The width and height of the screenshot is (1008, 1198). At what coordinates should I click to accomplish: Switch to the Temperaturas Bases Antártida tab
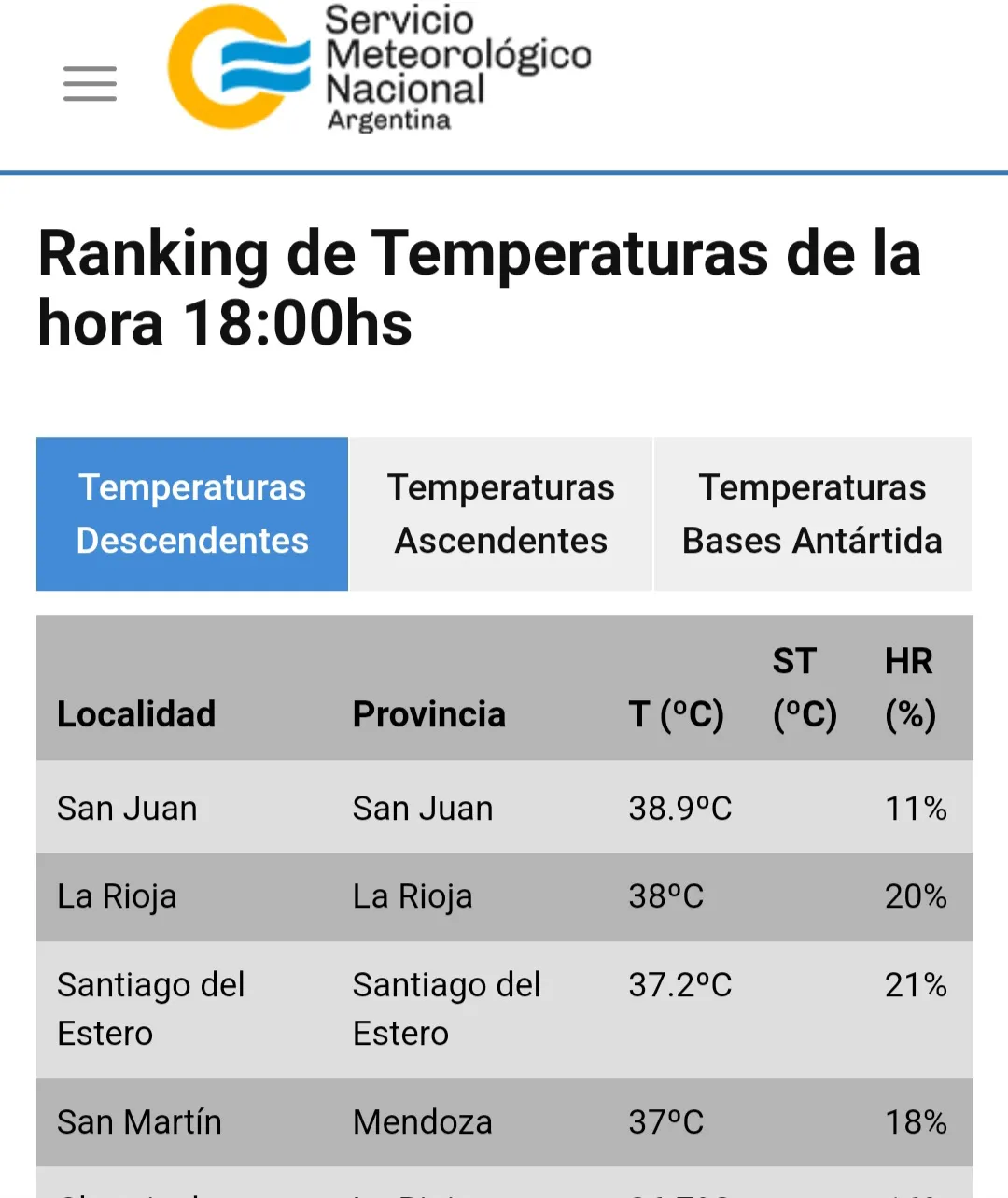tap(812, 514)
